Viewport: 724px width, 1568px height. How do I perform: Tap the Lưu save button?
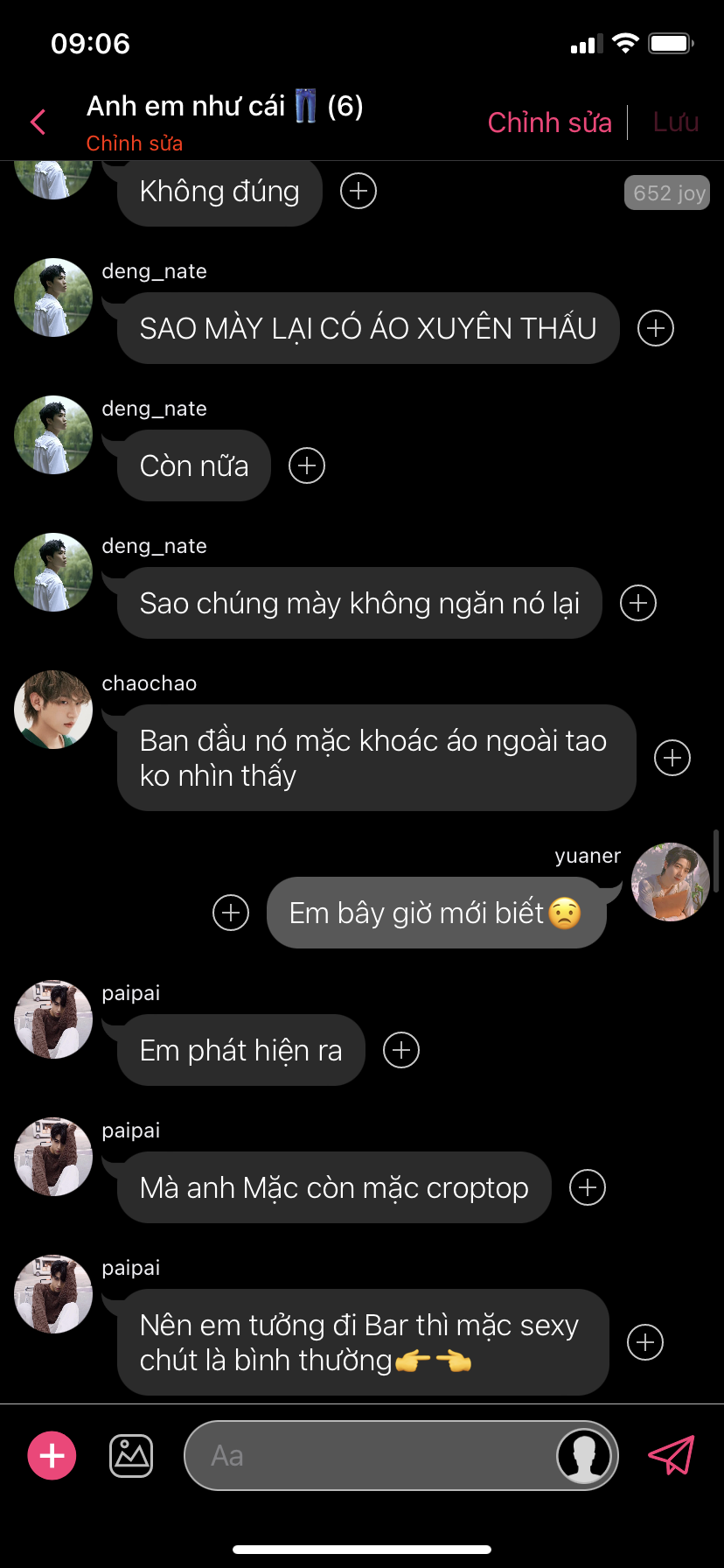point(675,122)
